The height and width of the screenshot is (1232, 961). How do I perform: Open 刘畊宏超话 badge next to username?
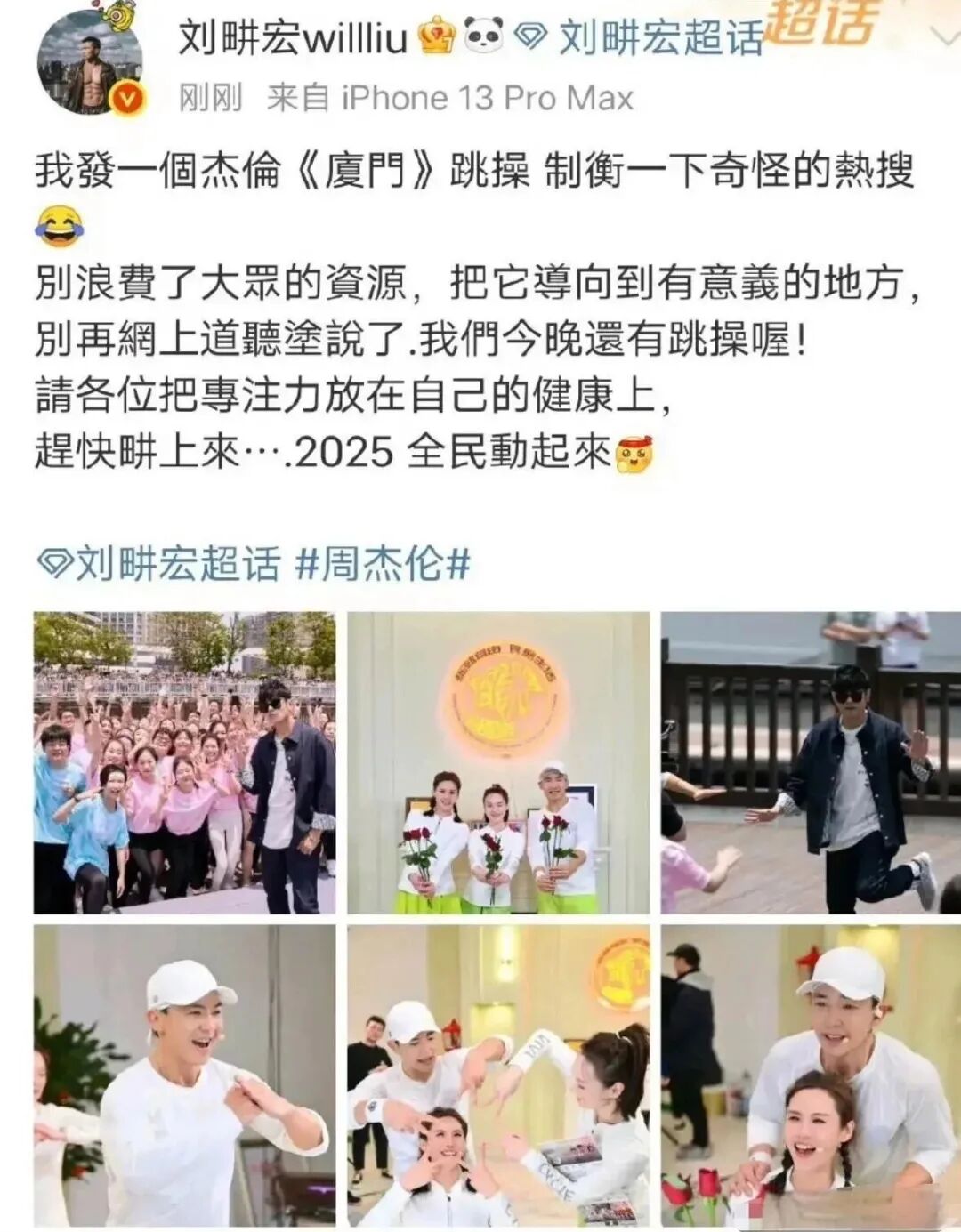(648, 37)
